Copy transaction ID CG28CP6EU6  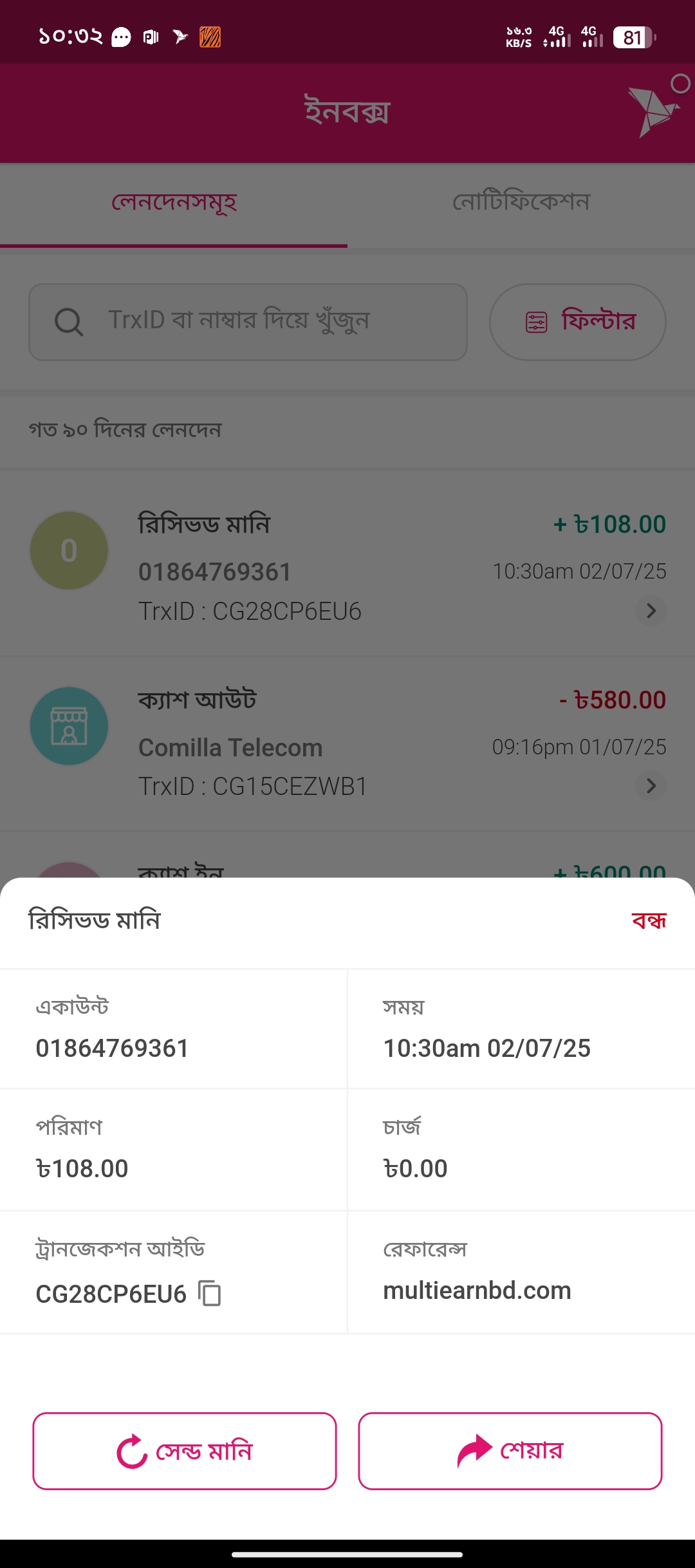pyautogui.click(x=210, y=1293)
